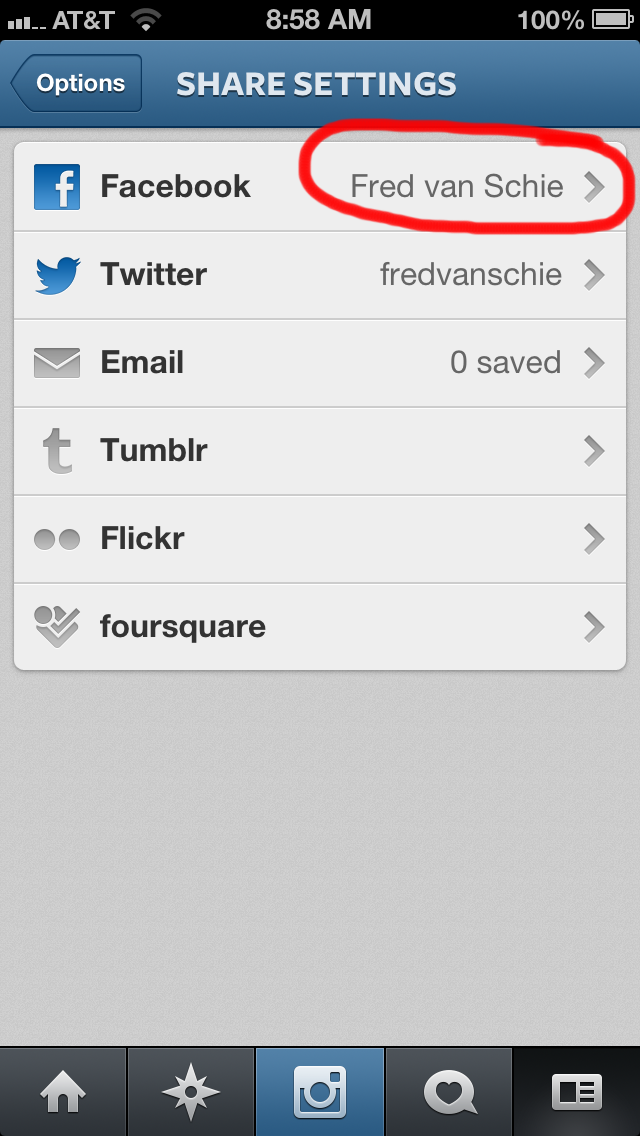This screenshot has width=640, height=1136.
Task: Go back to Options
Action: coord(78,84)
